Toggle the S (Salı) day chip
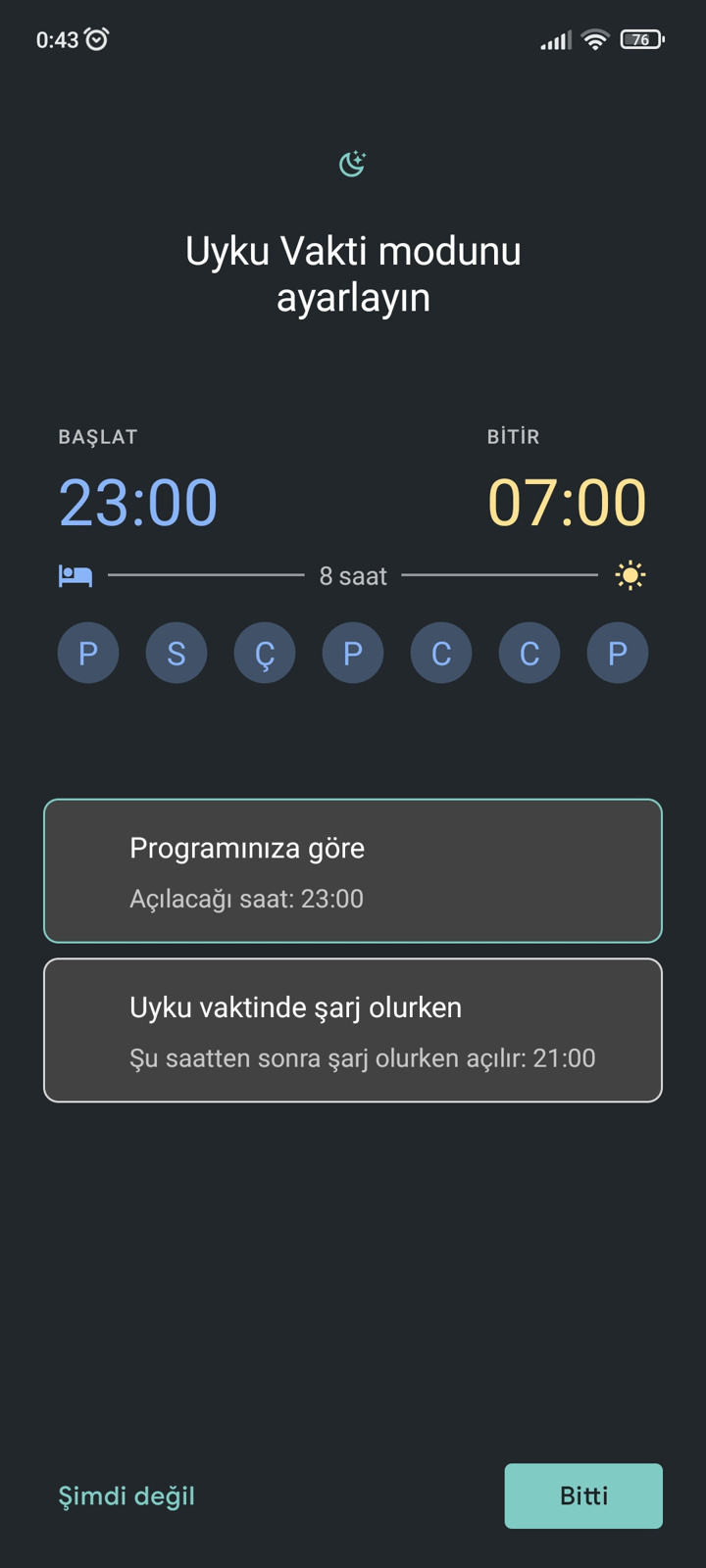This screenshot has width=706, height=1568. tap(176, 653)
